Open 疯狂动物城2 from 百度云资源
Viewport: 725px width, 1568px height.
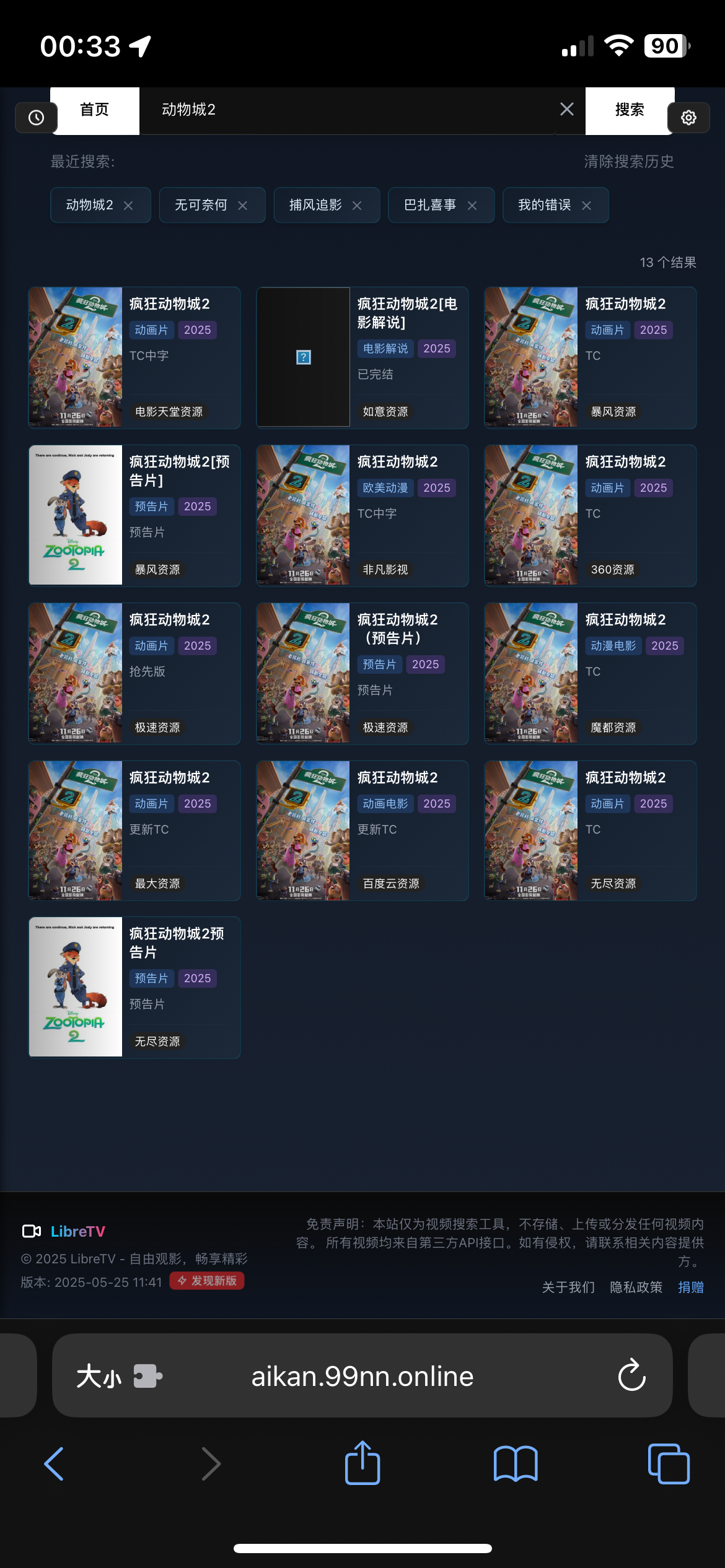[362, 830]
